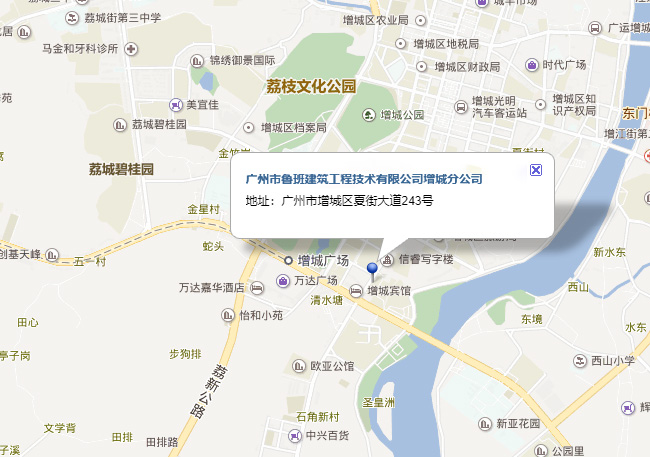Tap the blue location marker pin
This screenshot has width=650, height=457.
click(x=373, y=269)
